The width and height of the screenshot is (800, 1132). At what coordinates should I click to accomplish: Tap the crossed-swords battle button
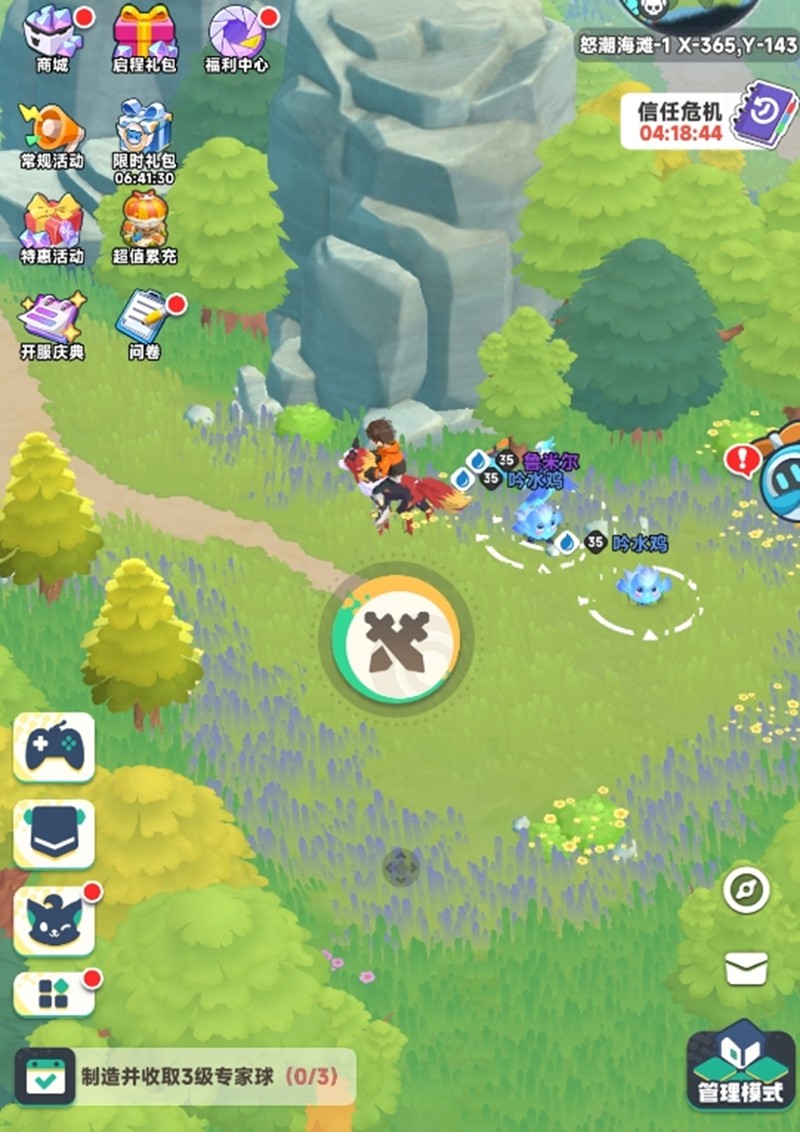point(396,640)
